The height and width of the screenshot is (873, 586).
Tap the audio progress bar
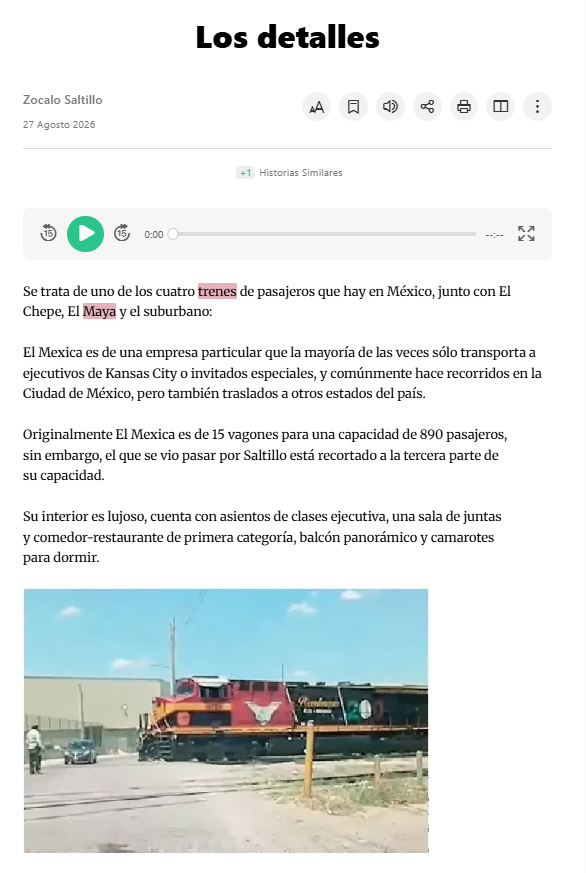(324, 234)
